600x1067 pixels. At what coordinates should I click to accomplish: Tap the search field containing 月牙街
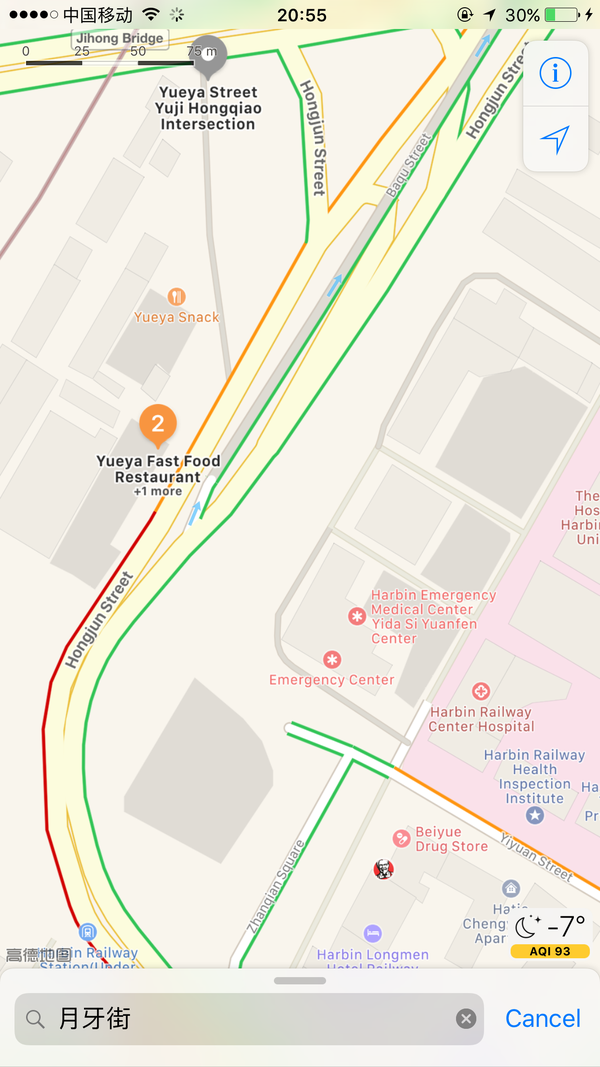pyautogui.click(x=249, y=1019)
